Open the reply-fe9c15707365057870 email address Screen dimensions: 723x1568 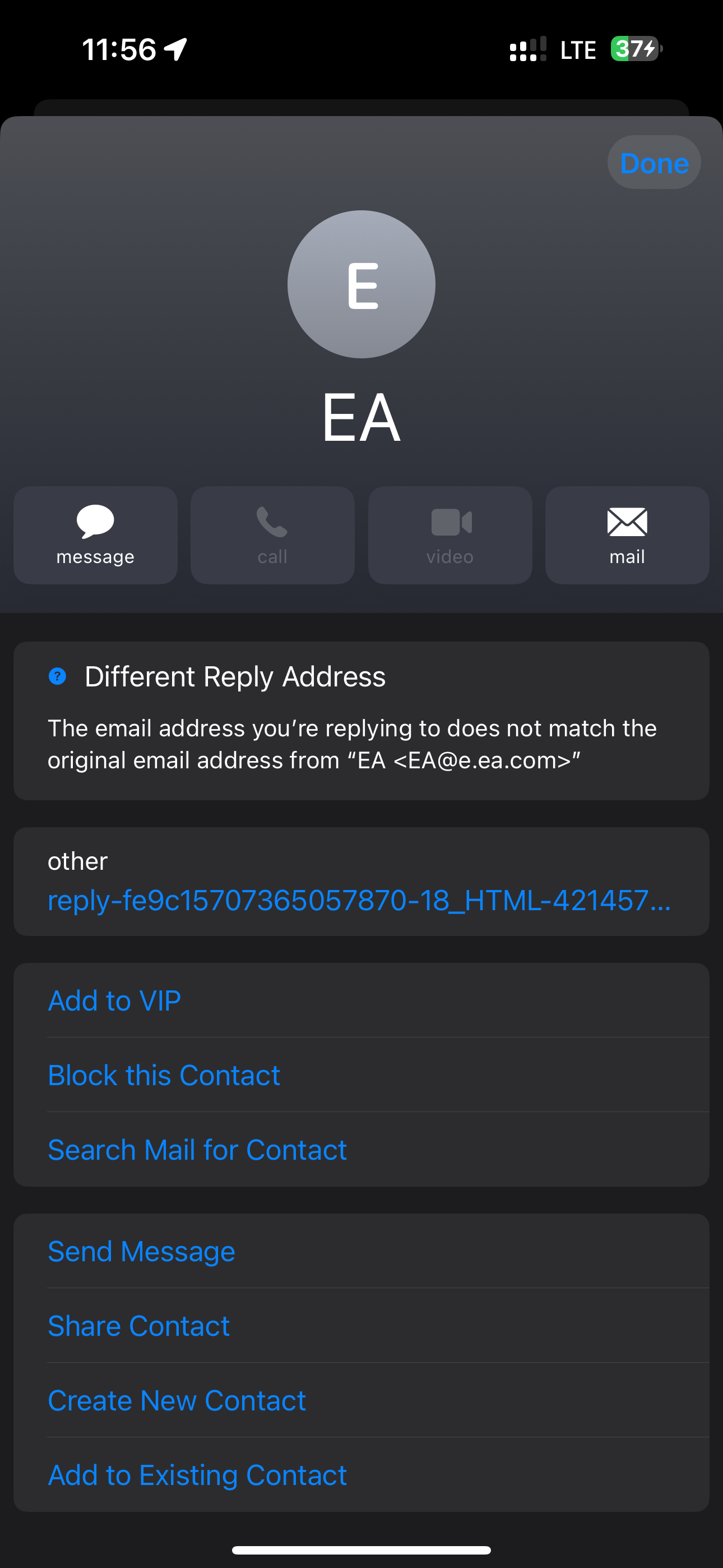[x=359, y=900]
